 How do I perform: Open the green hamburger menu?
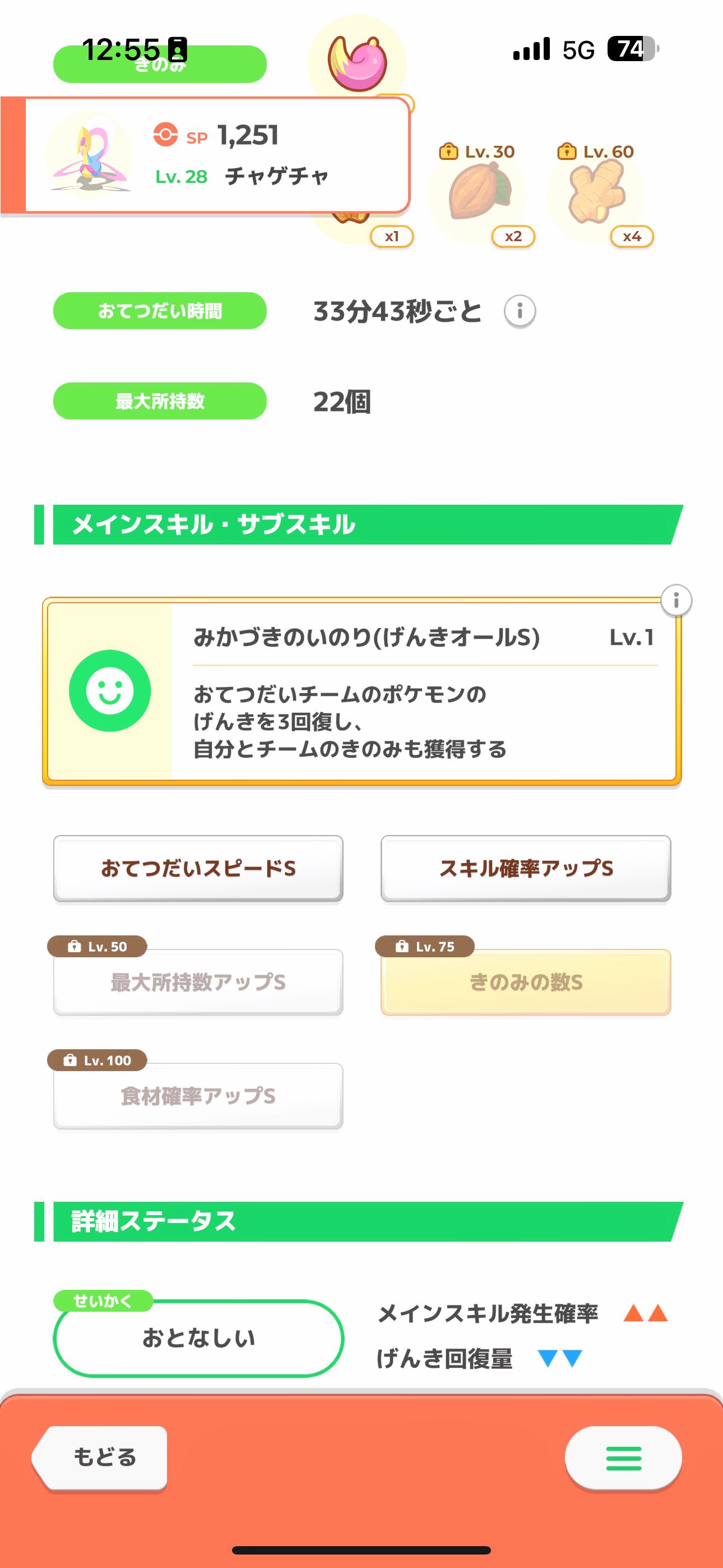click(623, 1458)
